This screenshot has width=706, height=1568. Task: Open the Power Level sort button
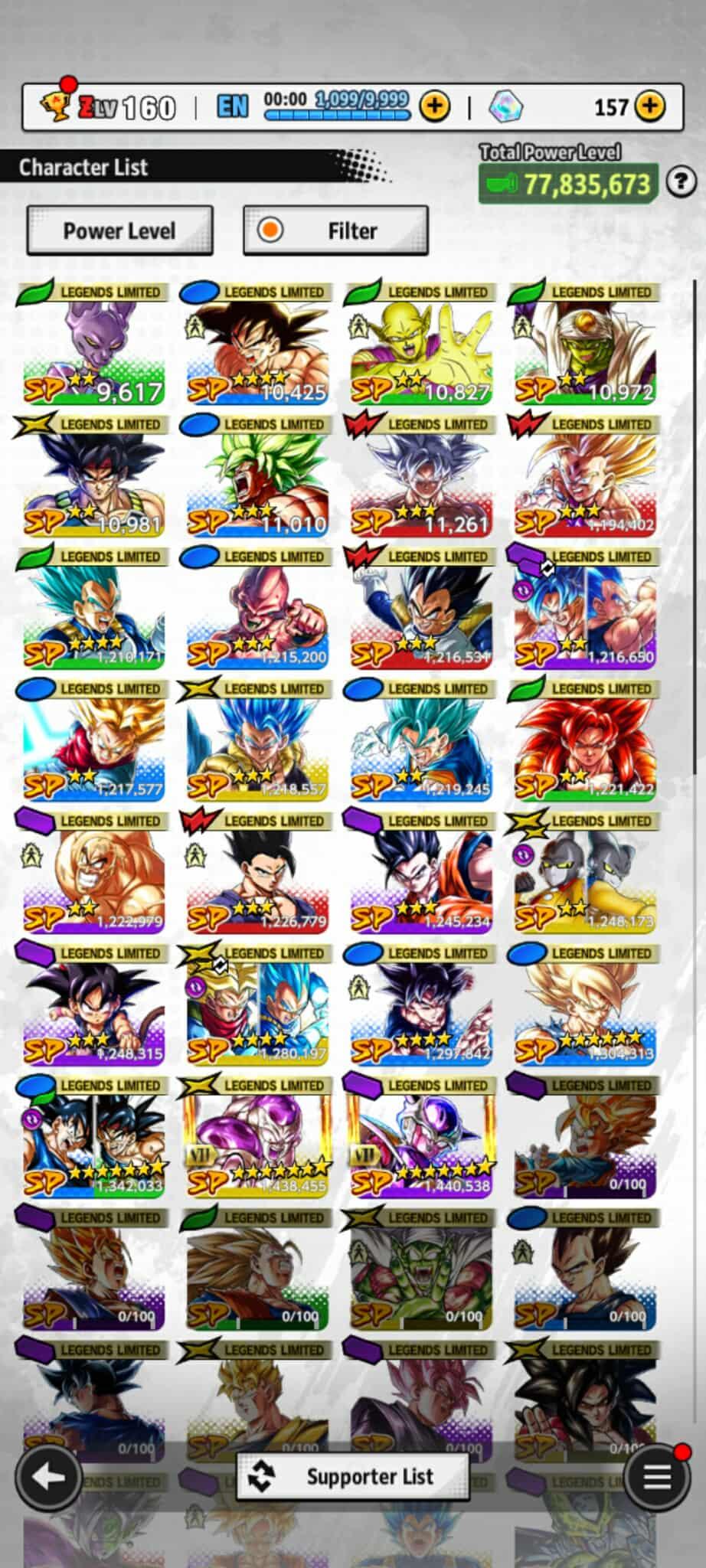(119, 230)
